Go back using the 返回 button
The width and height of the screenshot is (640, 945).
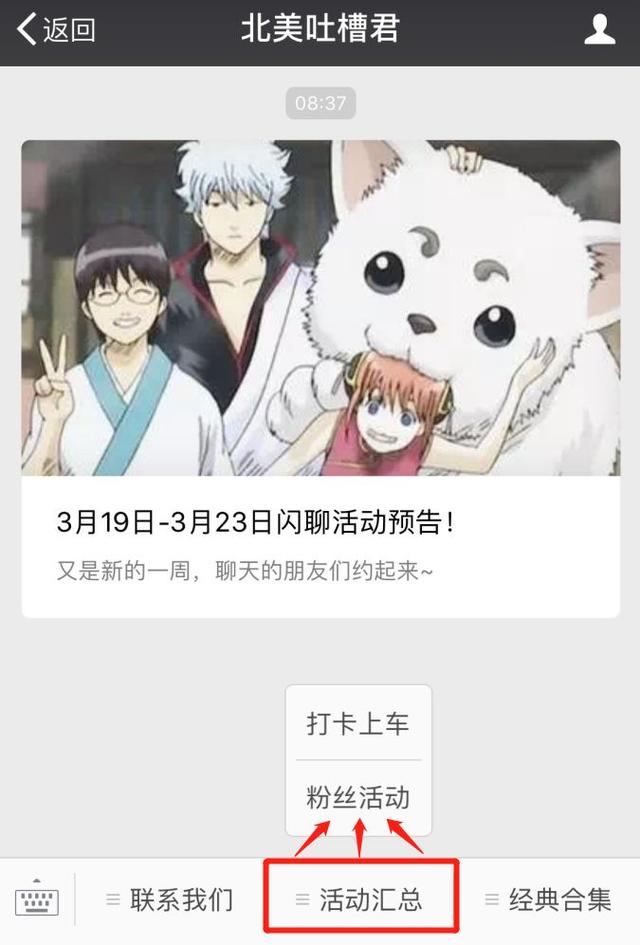[56, 30]
